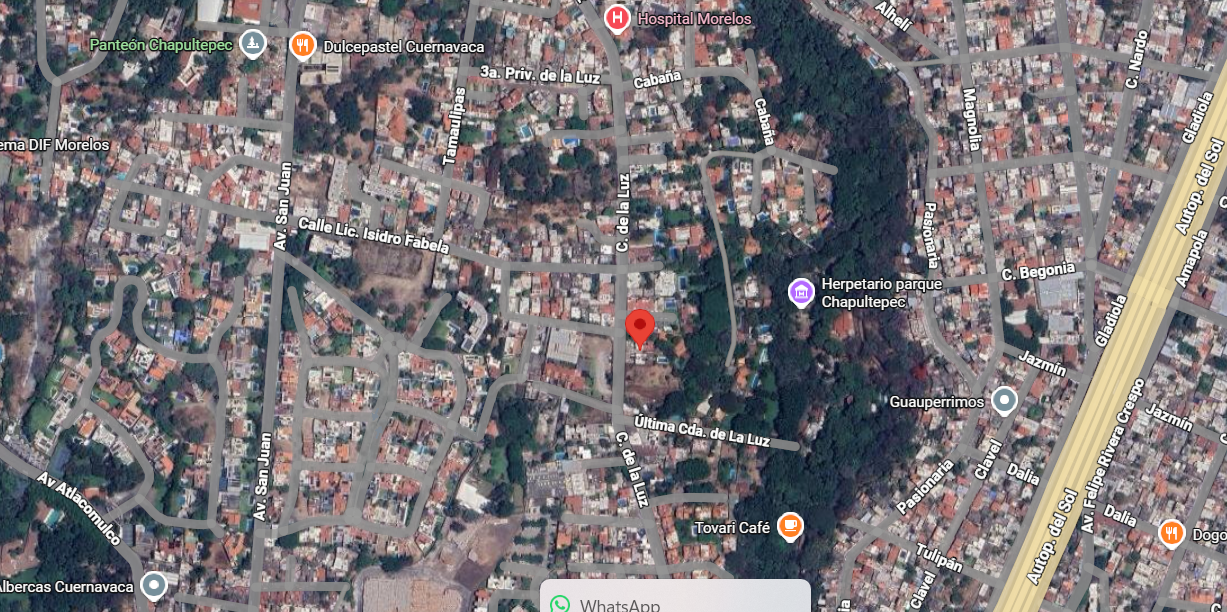Open the WhatsApp notification banner
Viewport: 1227px width, 612px height.
[675, 597]
